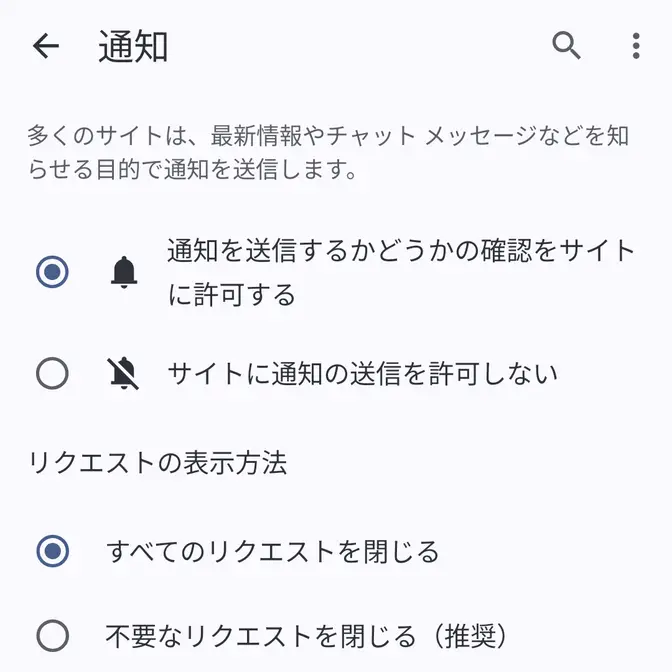This screenshot has height=672, width=672.
Task: Open the overflow menu
Action: tap(636, 46)
